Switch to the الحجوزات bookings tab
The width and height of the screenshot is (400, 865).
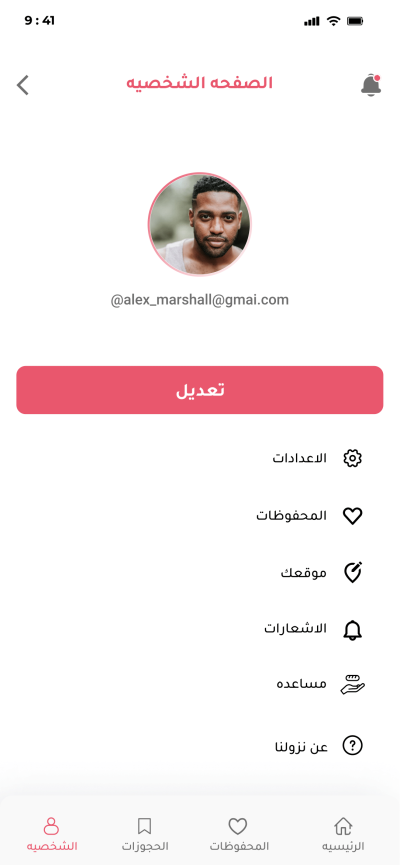coord(145,834)
